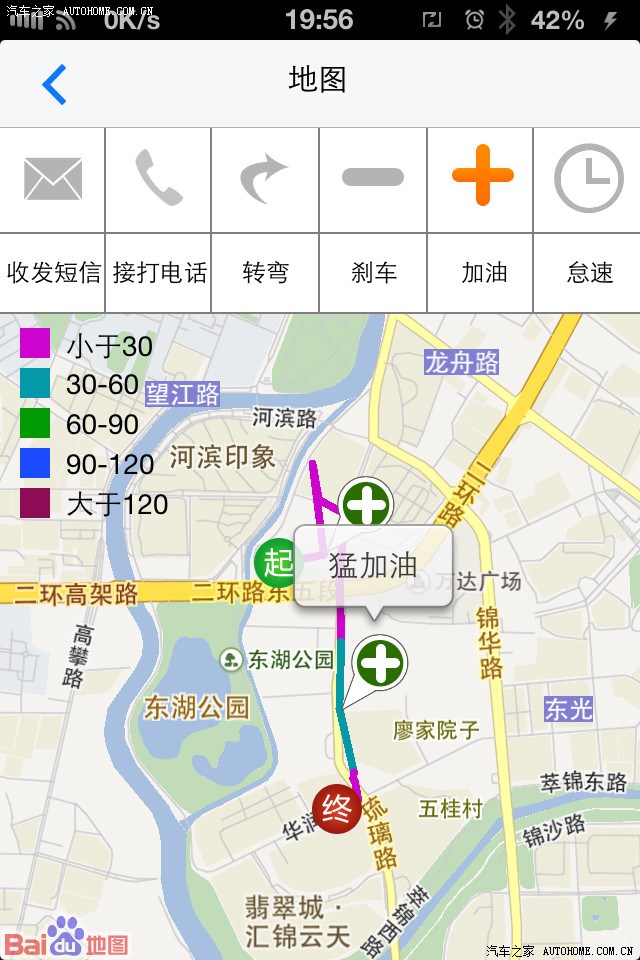Select the 加油 acceleration filter
This screenshot has height=960, width=640.
pyautogui.click(x=481, y=220)
